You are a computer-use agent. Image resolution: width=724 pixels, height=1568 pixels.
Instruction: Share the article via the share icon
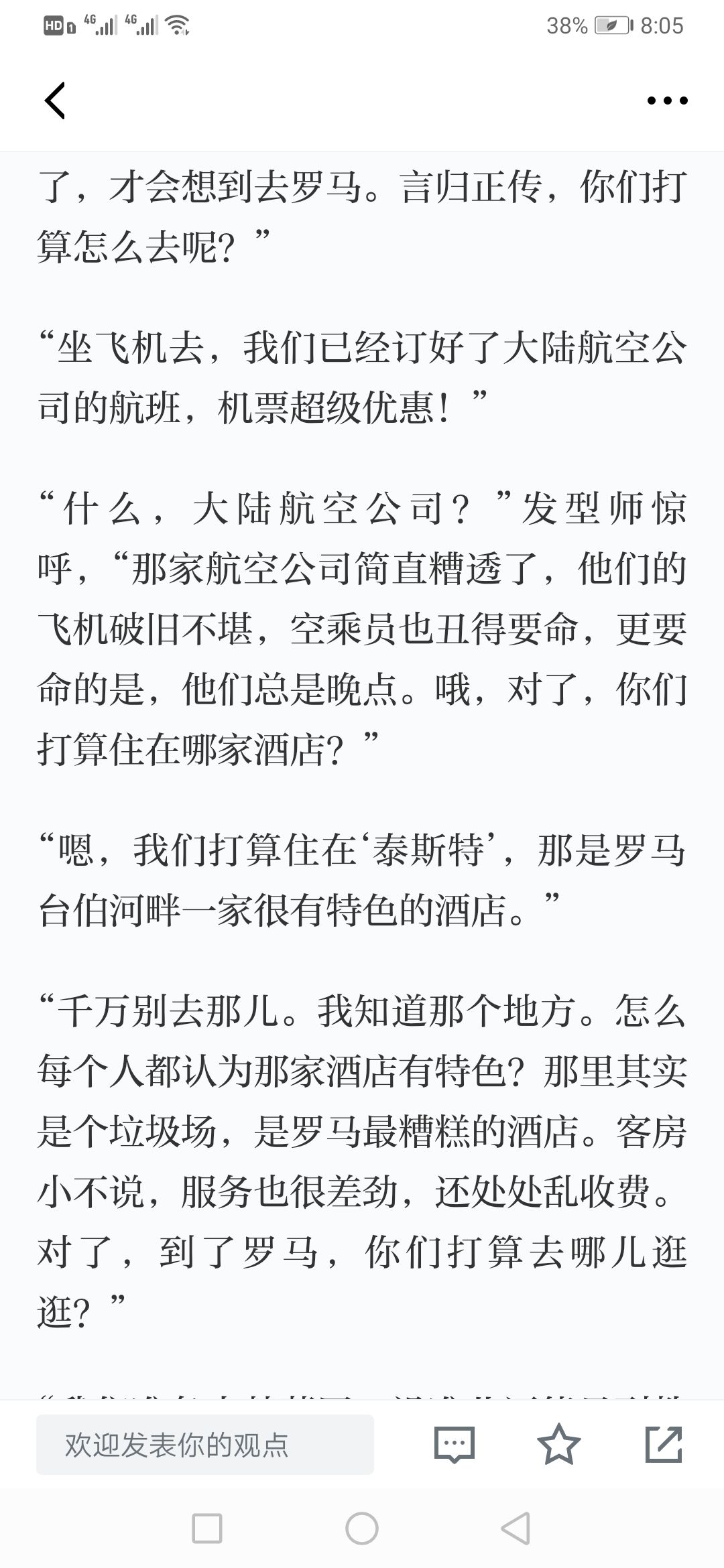tap(664, 1445)
